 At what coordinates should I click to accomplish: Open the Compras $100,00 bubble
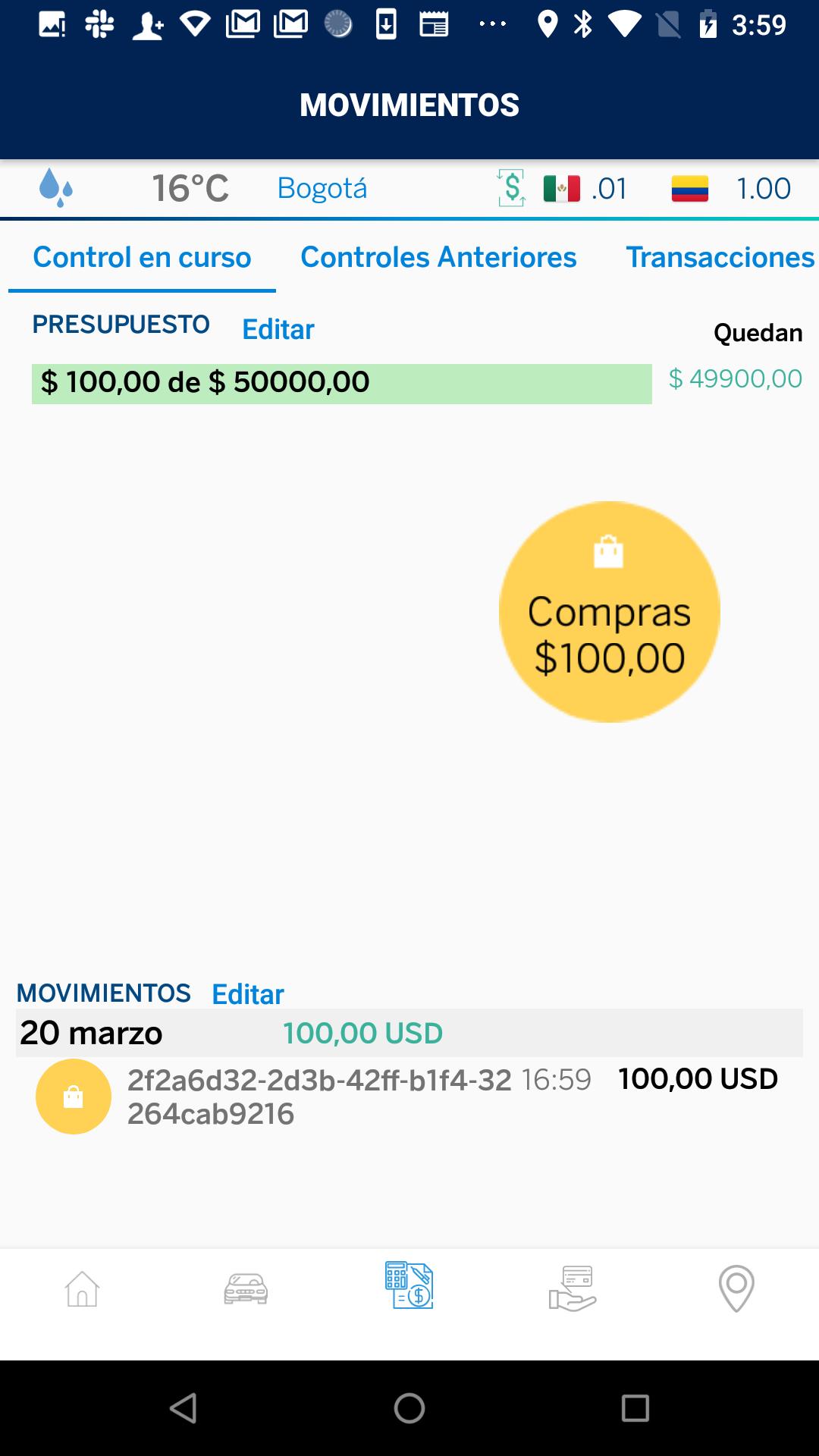coord(609,612)
